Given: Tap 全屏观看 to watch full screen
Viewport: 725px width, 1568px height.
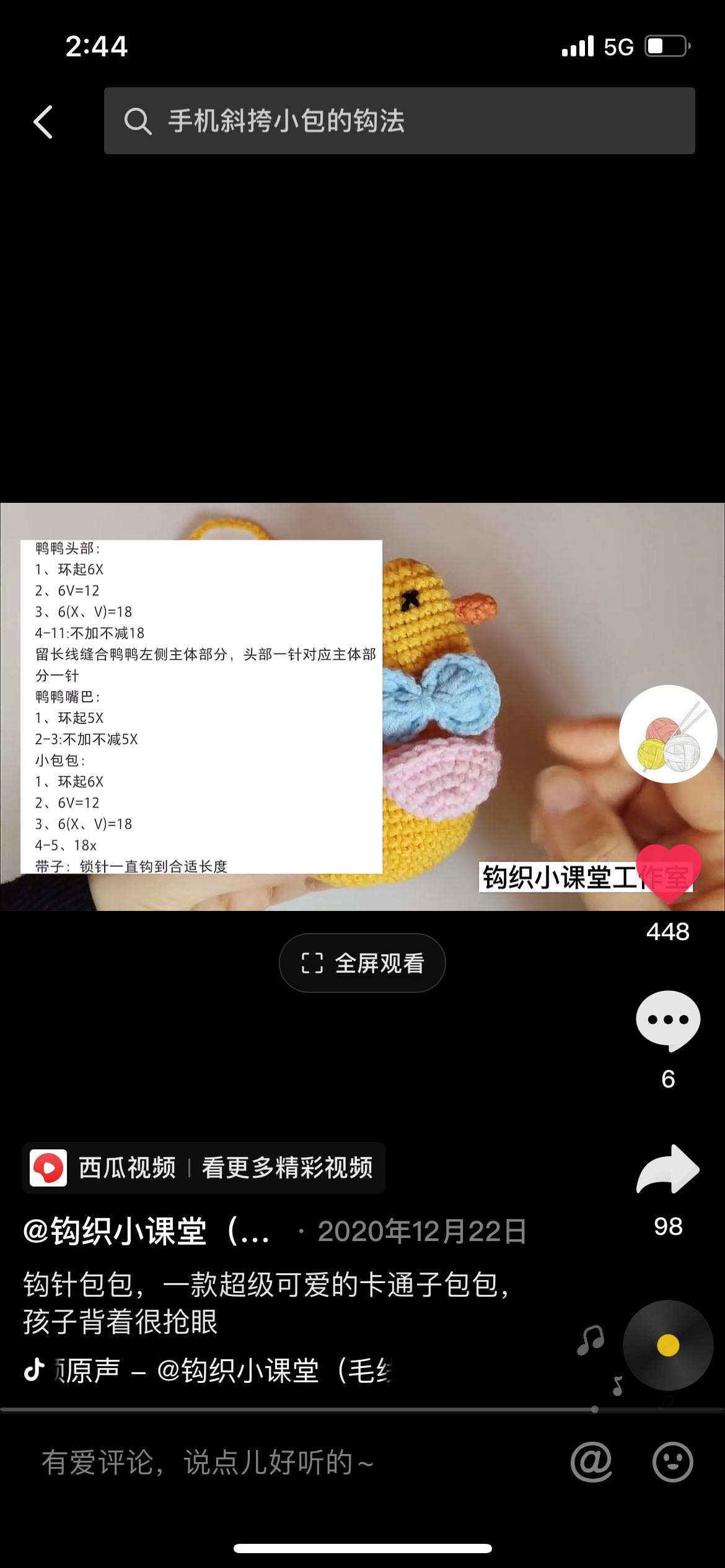Looking at the screenshot, I should tap(362, 963).
